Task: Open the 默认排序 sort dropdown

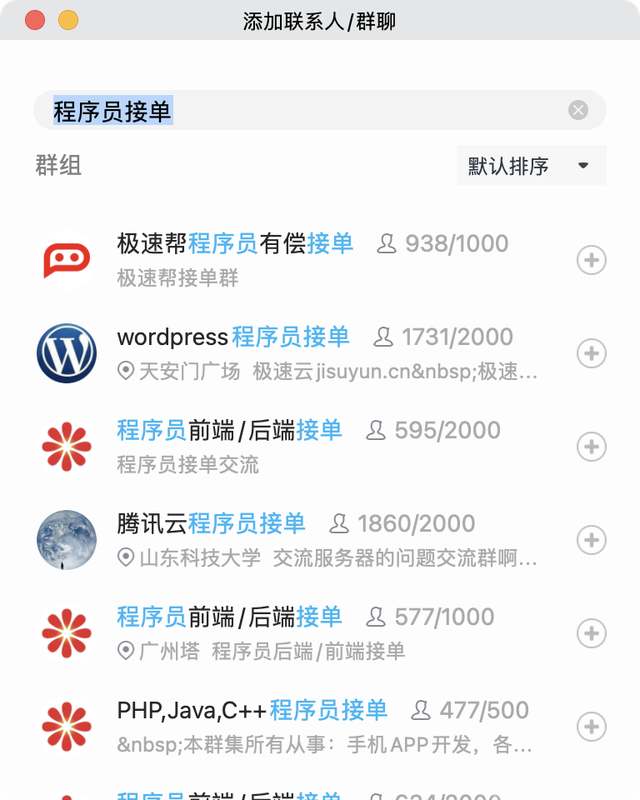Action: (531, 165)
